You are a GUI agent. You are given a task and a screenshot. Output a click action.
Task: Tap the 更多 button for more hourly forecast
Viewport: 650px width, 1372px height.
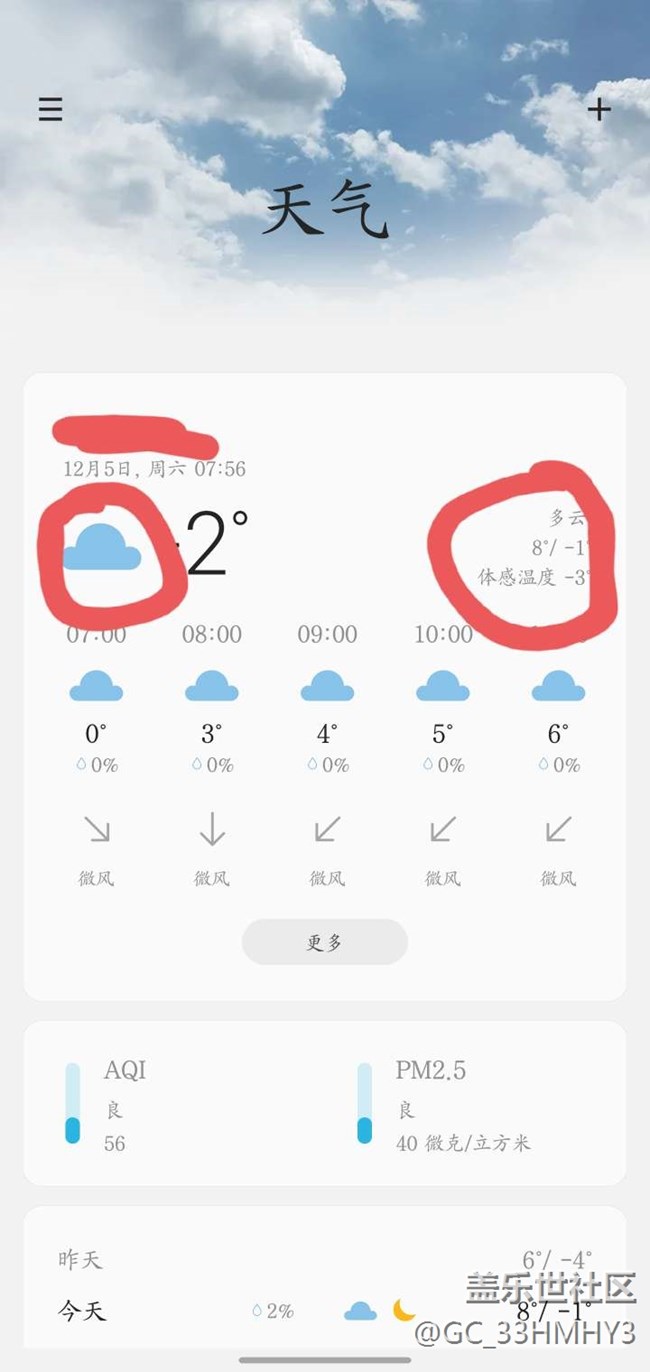point(325,942)
